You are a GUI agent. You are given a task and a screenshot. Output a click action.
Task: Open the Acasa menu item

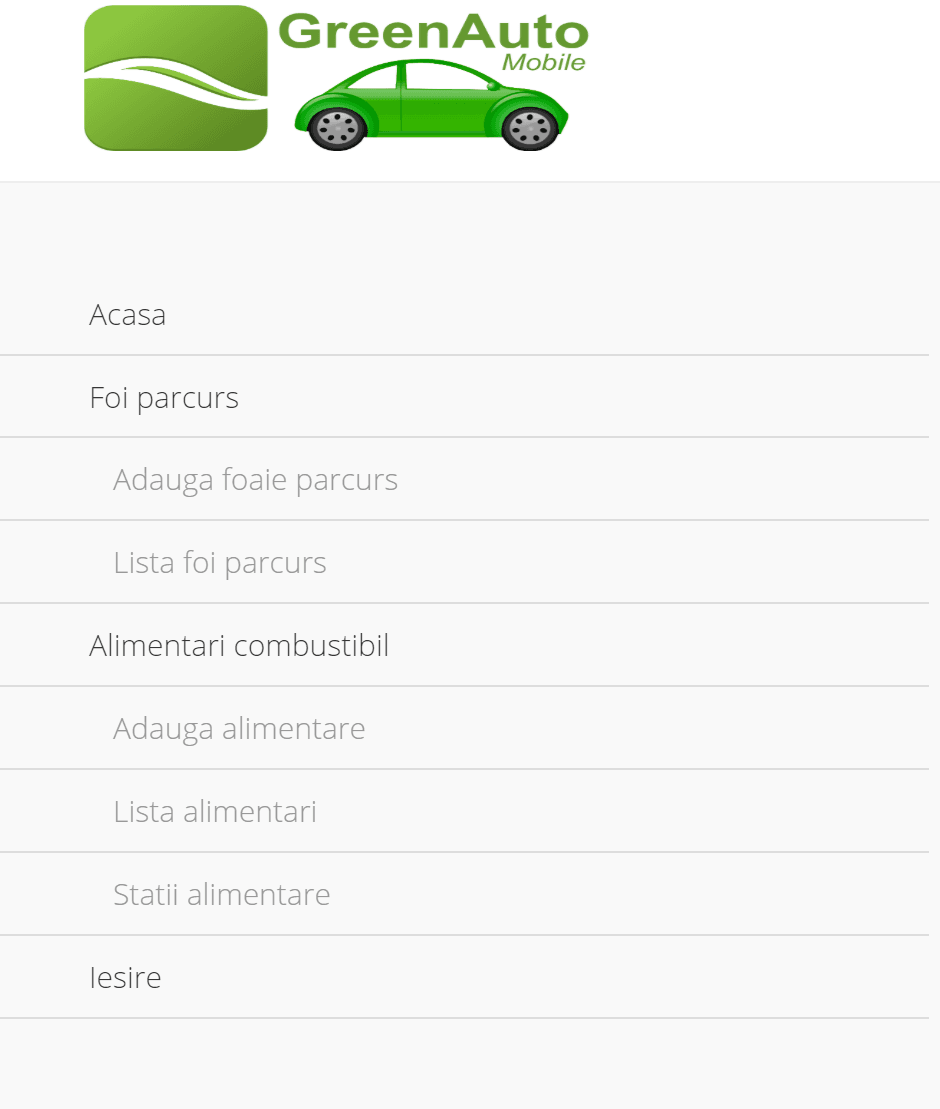(128, 315)
